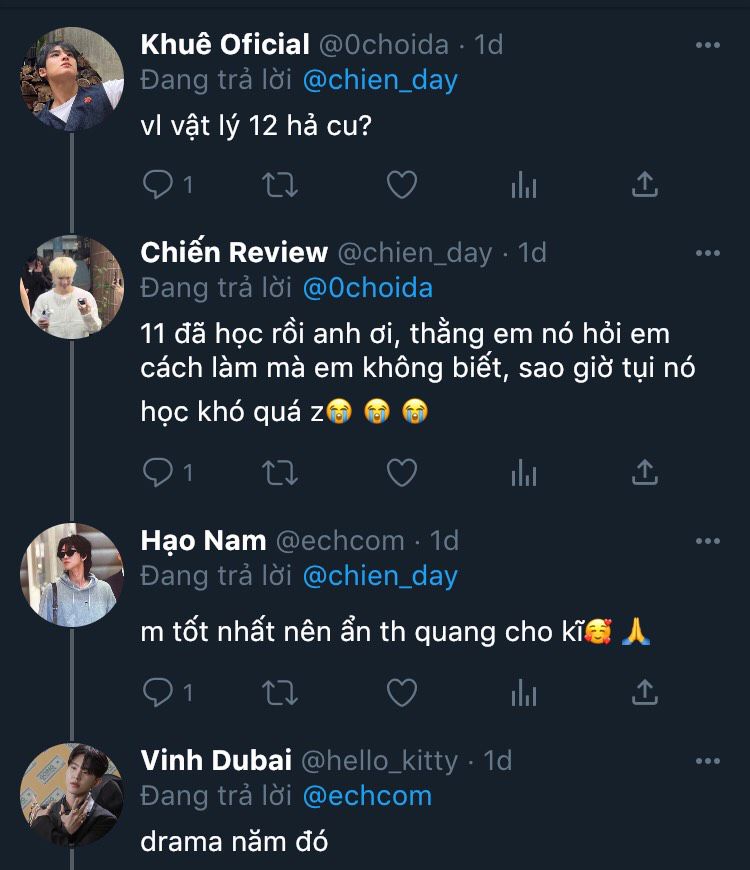Viewport: 750px width, 870px height.
Task: Like Hạo Nam's tweet
Action: (x=401, y=692)
